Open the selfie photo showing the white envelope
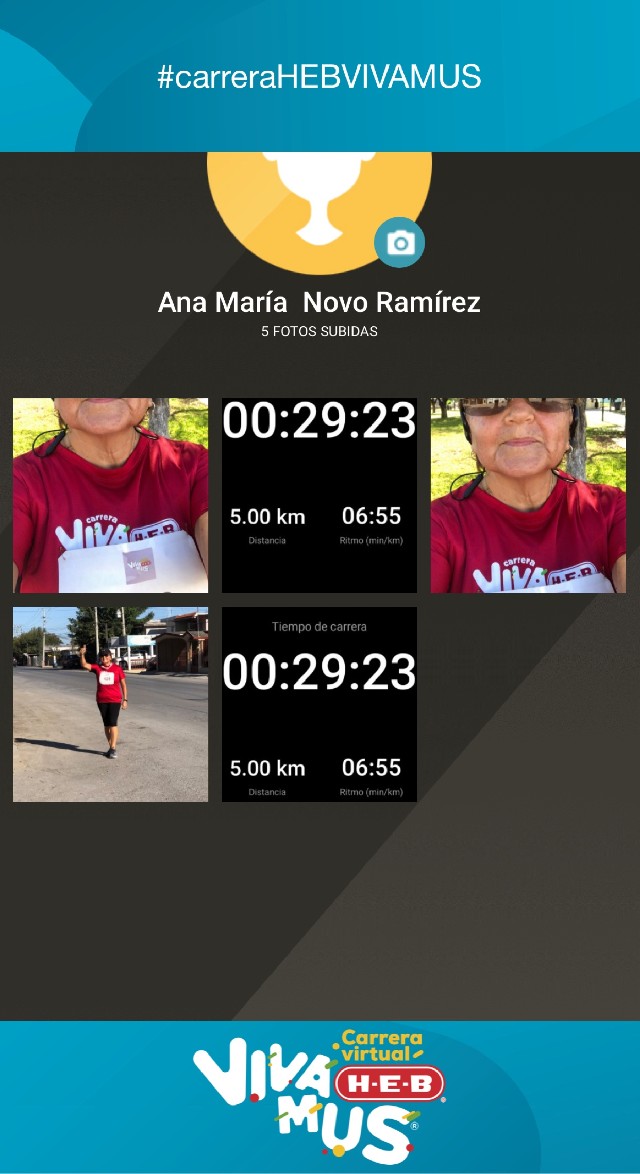This screenshot has width=640, height=1174. point(110,495)
